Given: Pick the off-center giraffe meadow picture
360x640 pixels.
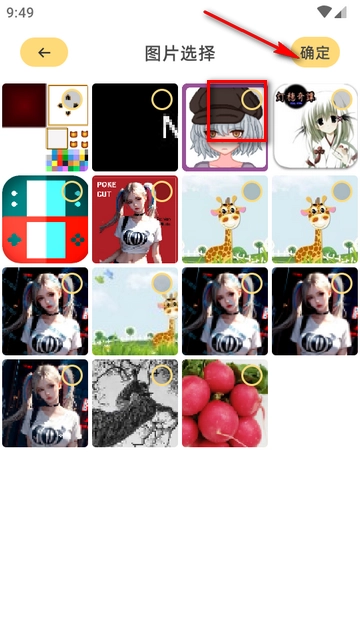Looking at the screenshot, I should coord(135,311).
